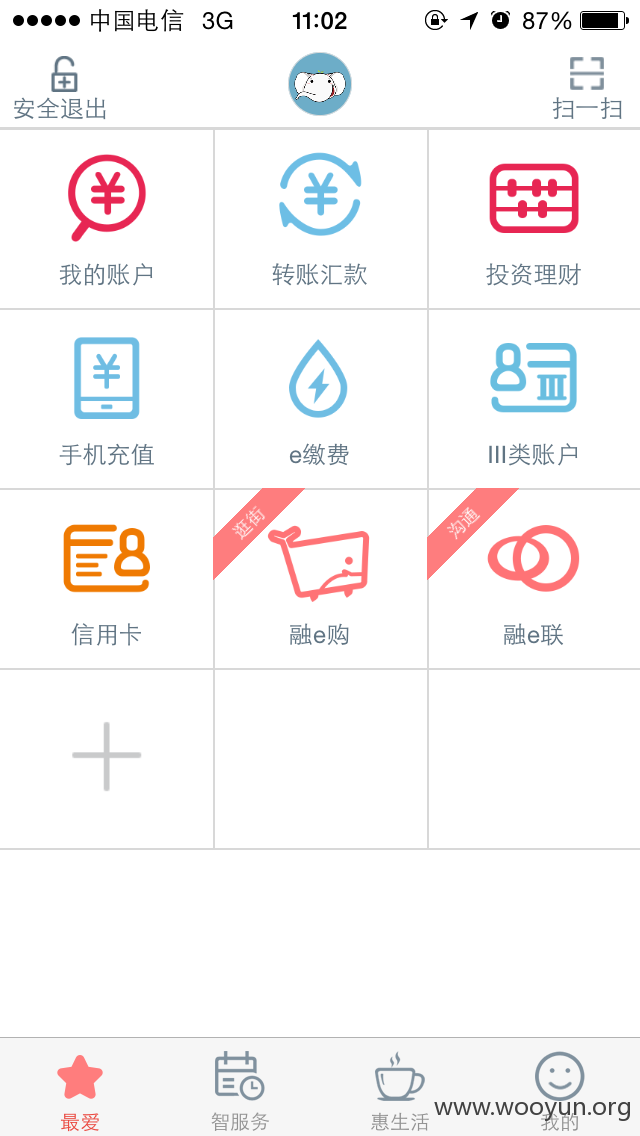
Task: Open the elephant profile avatar
Action: click(320, 84)
